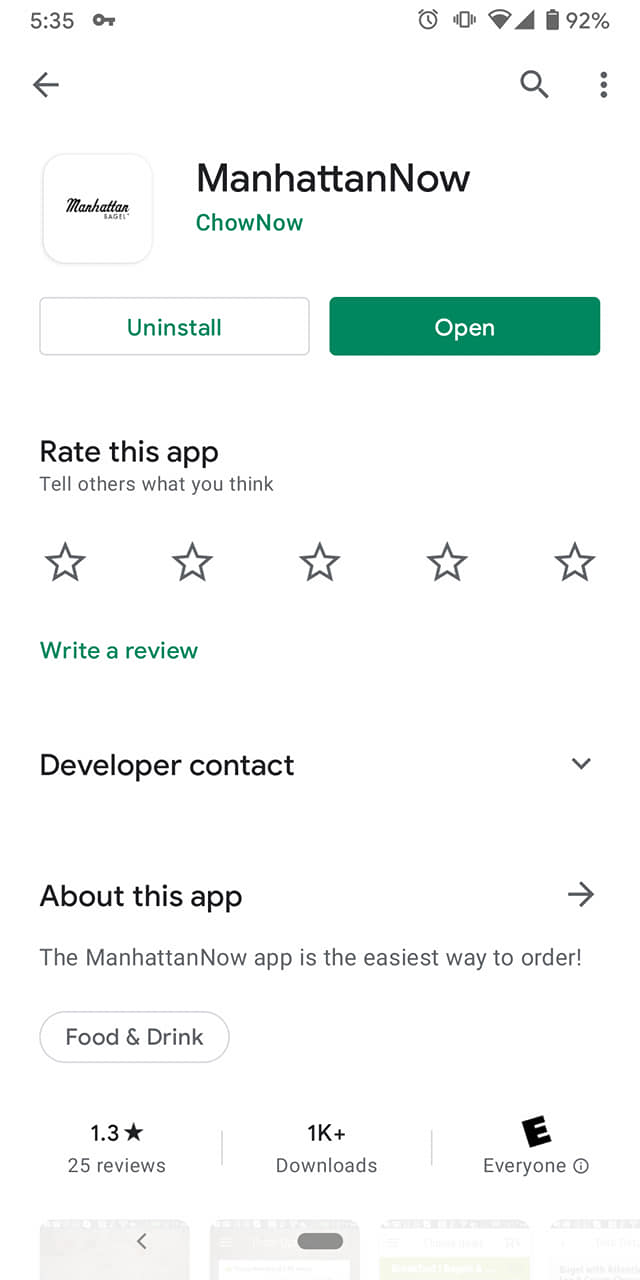Open the search magnifier icon
The width and height of the screenshot is (640, 1280).
[534, 85]
